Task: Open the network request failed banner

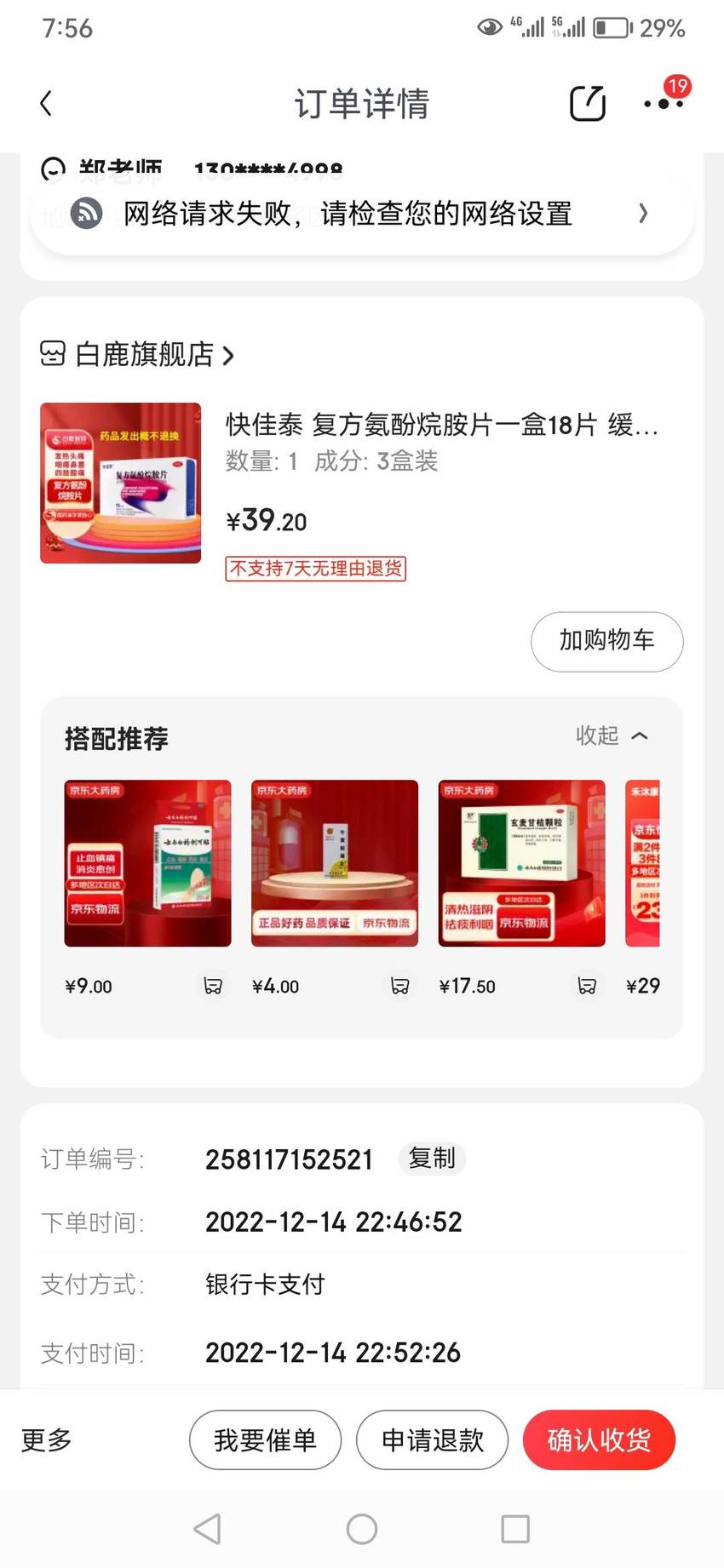Action: pos(361,213)
